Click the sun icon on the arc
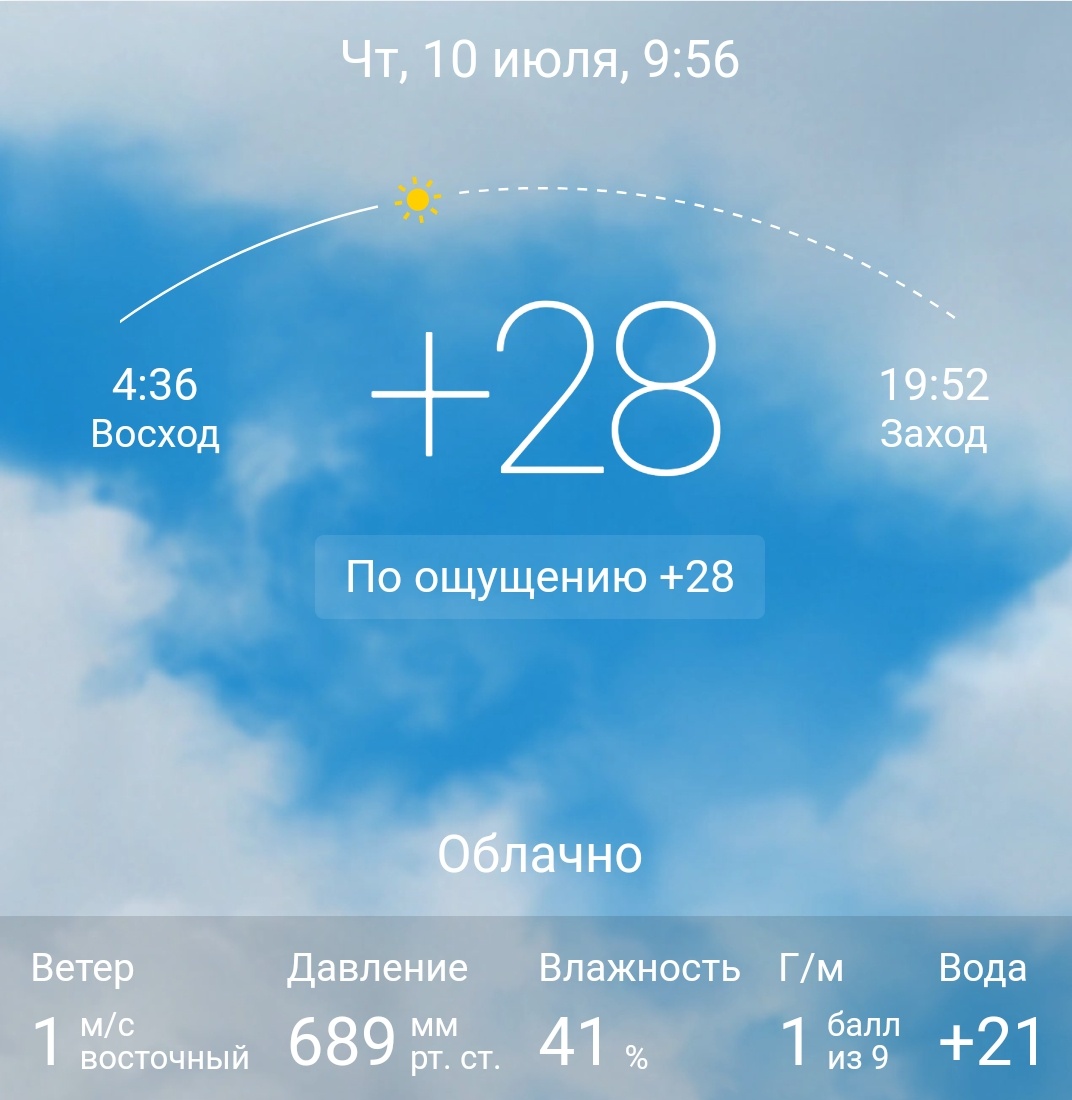The image size is (1072, 1100). click(419, 198)
